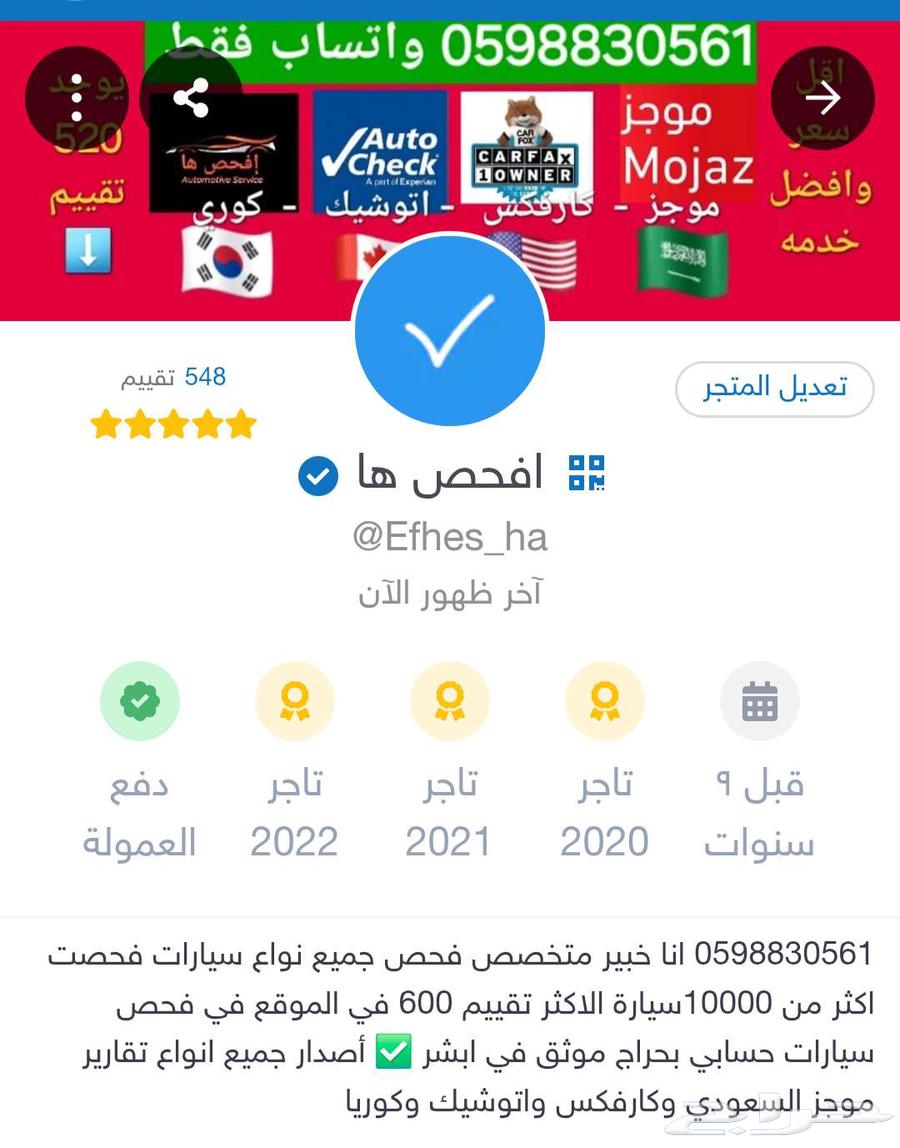Open the calendar badge labeled قبل ٩ سنوات
Screen dimensions: 900x1148
[759, 701]
